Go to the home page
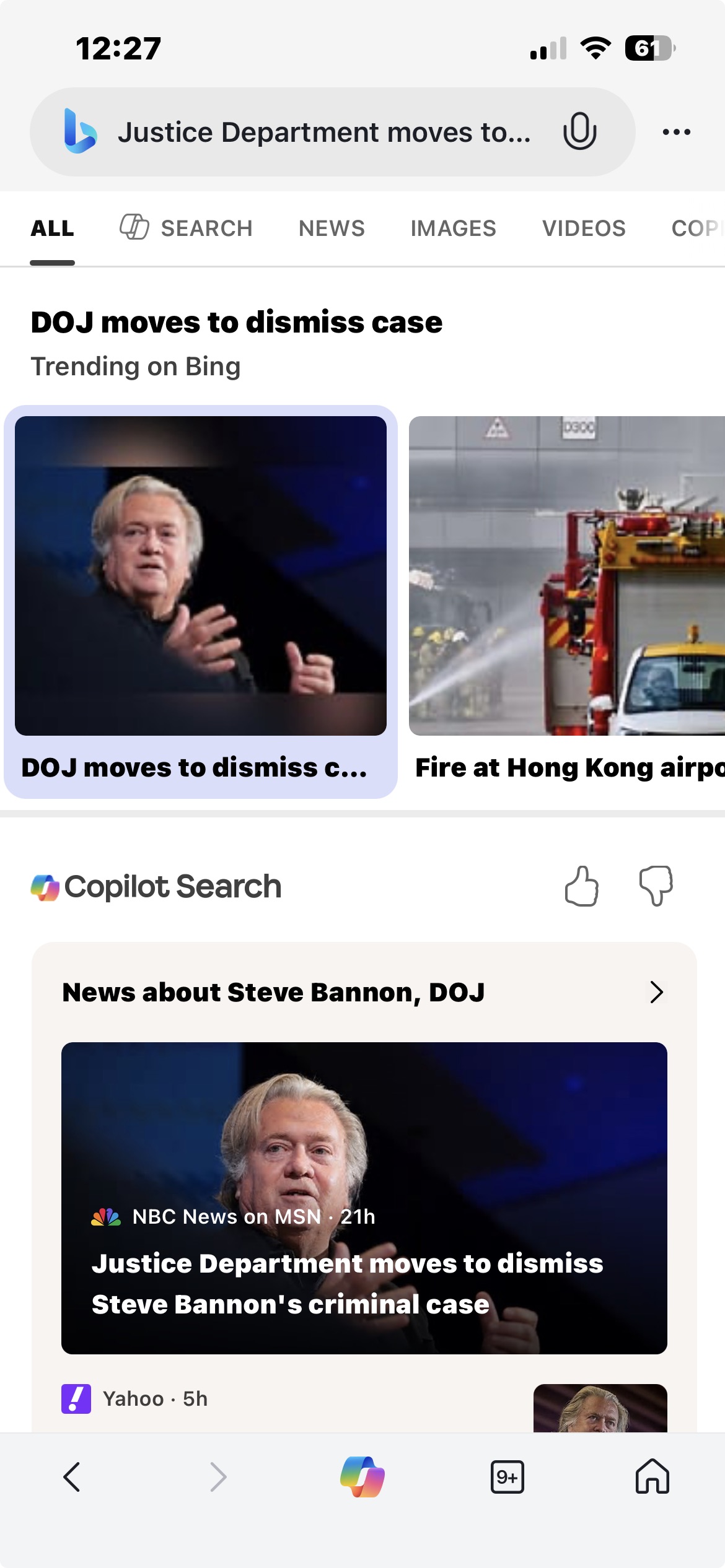The height and width of the screenshot is (1568, 725). [652, 1477]
